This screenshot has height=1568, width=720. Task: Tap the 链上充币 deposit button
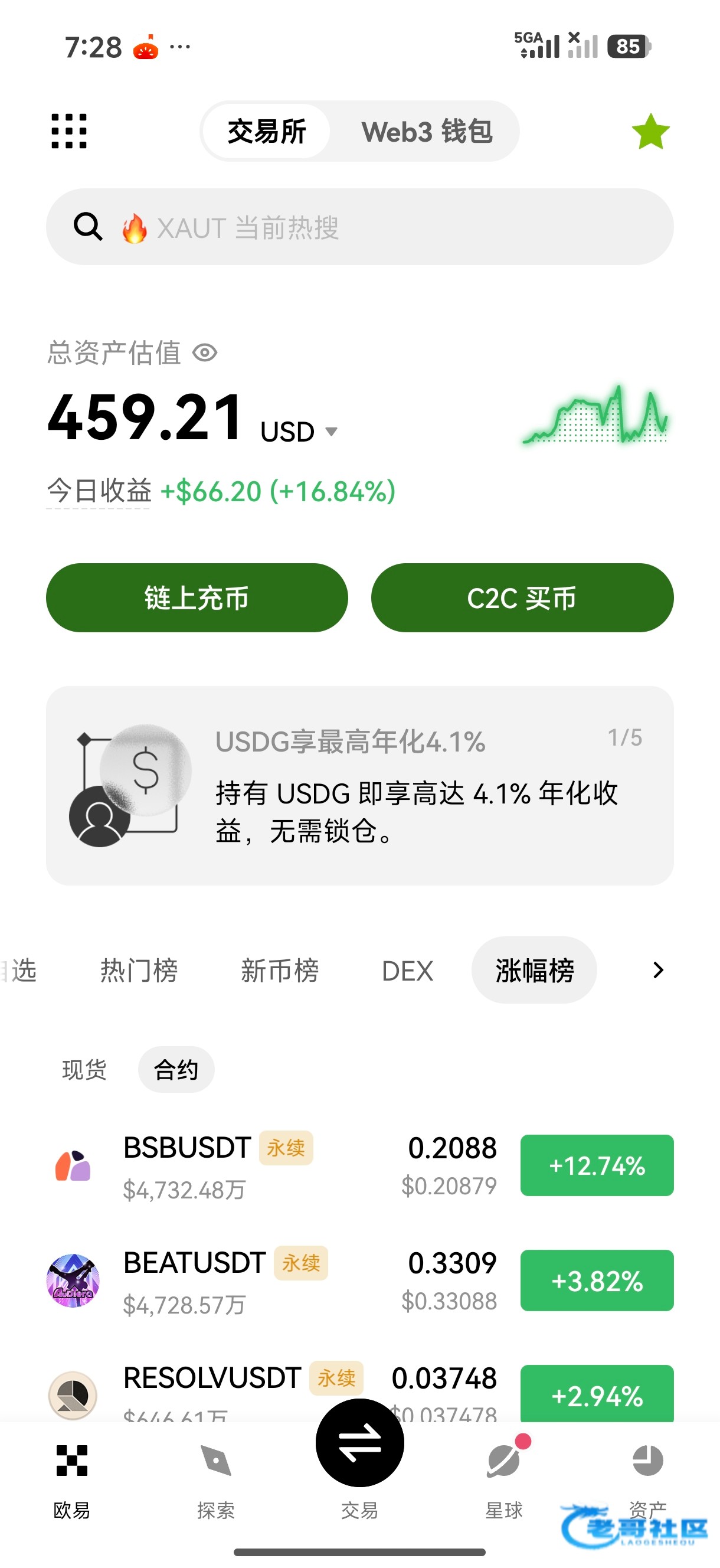[197, 597]
